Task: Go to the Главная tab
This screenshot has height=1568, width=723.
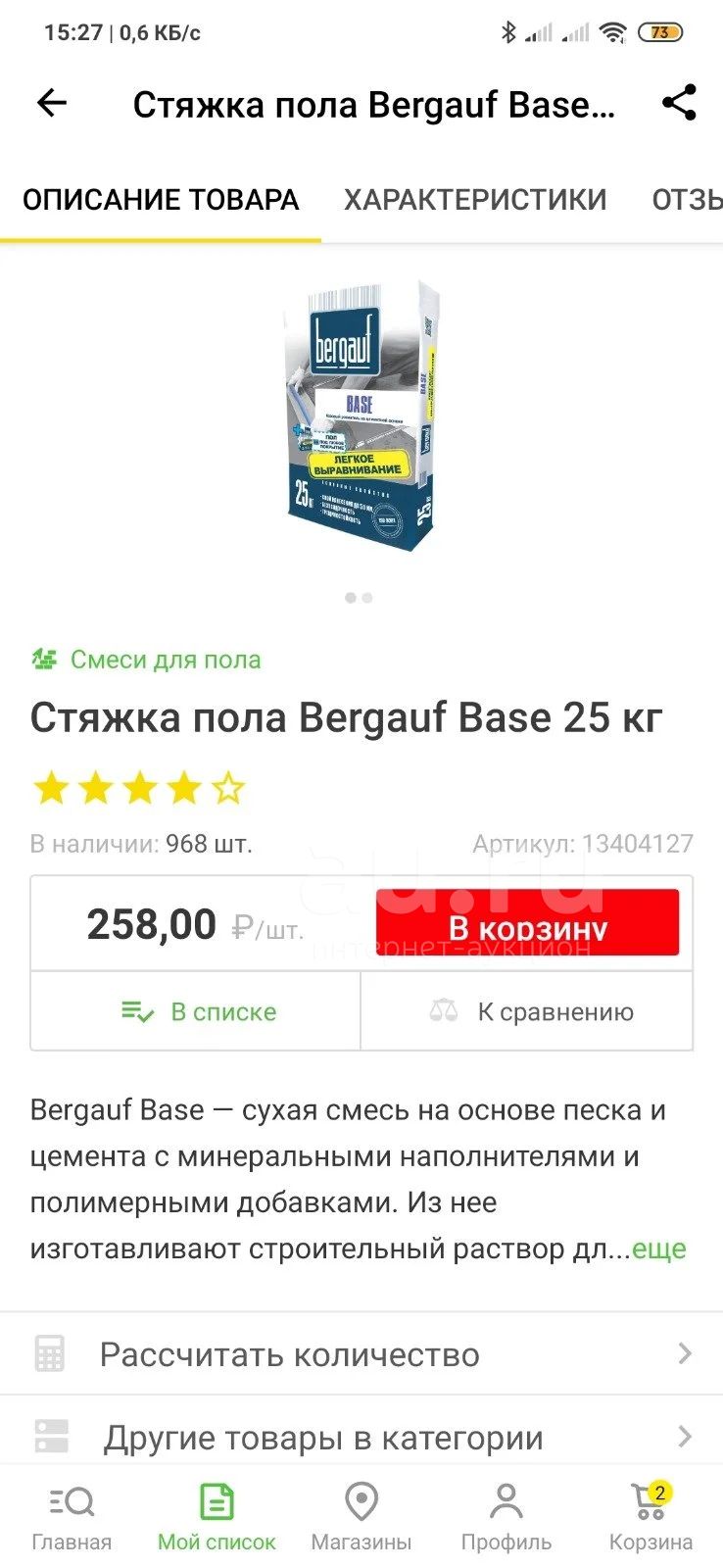Action: 72,1517
